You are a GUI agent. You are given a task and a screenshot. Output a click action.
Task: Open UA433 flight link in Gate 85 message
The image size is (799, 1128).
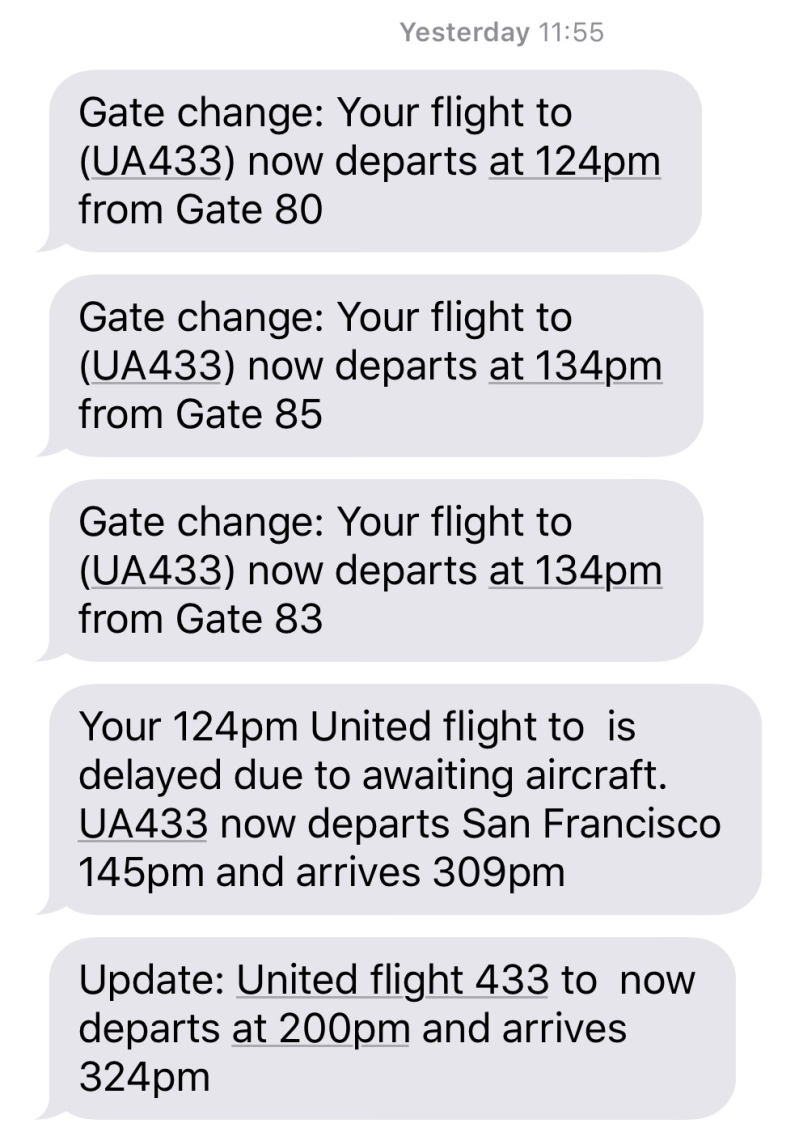[155, 367]
